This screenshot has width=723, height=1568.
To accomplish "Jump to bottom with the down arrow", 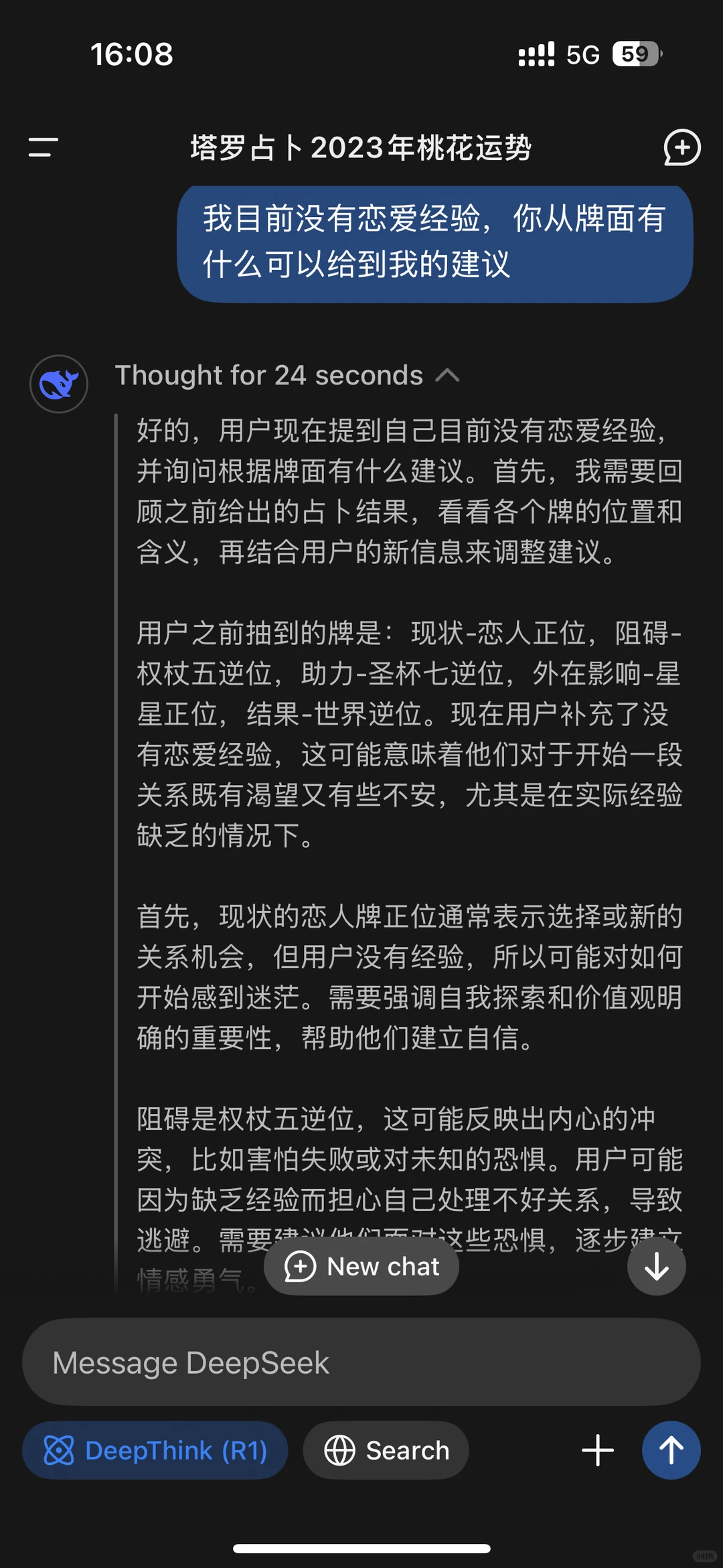I will [x=657, y=1267].
